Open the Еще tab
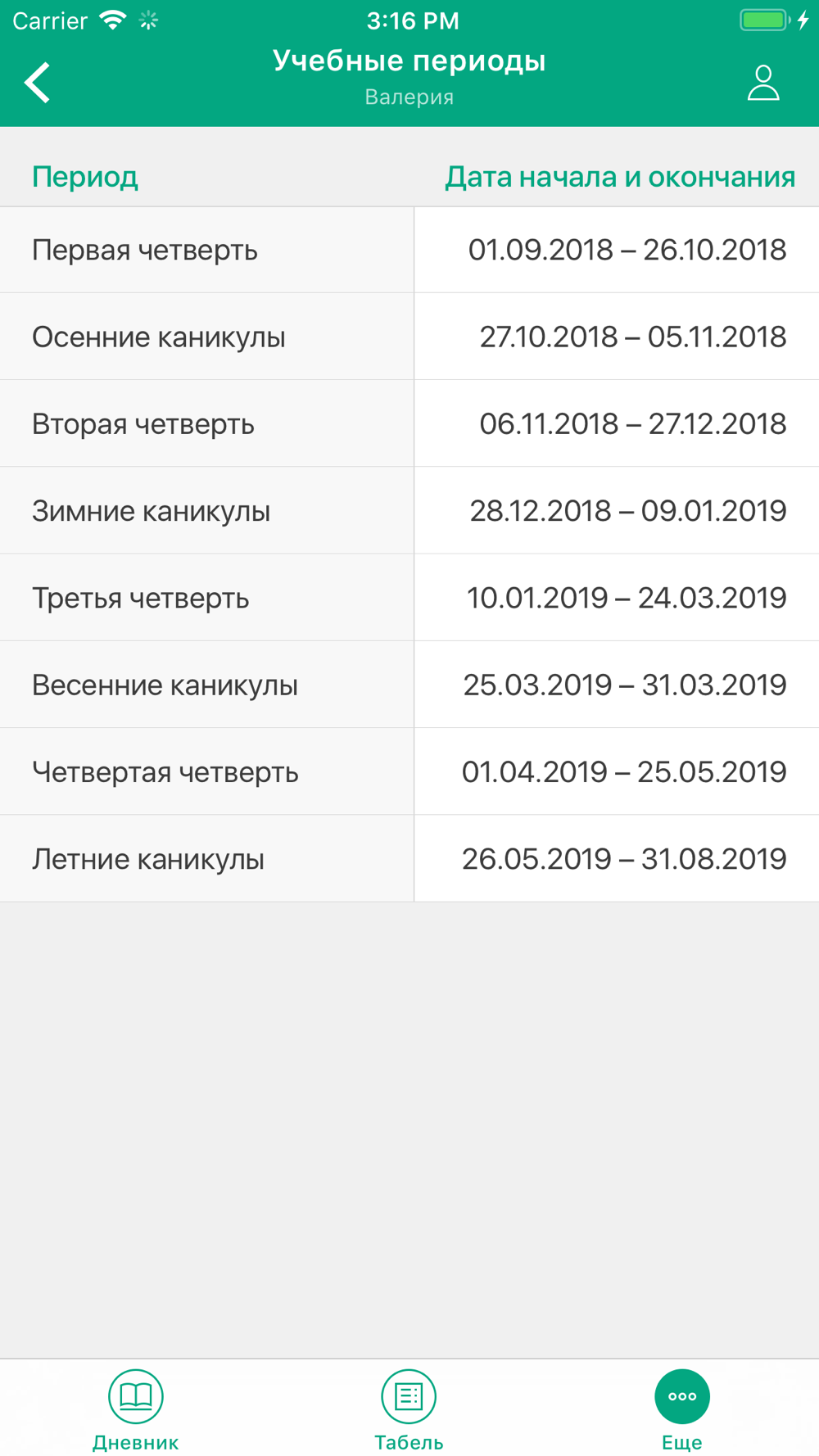This screenshot has width=819, height=1456. pos(682,1410)
